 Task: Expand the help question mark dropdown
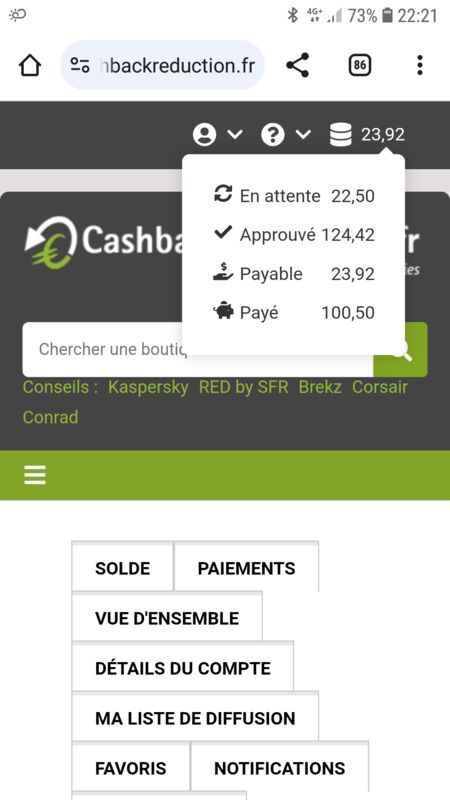286,135
